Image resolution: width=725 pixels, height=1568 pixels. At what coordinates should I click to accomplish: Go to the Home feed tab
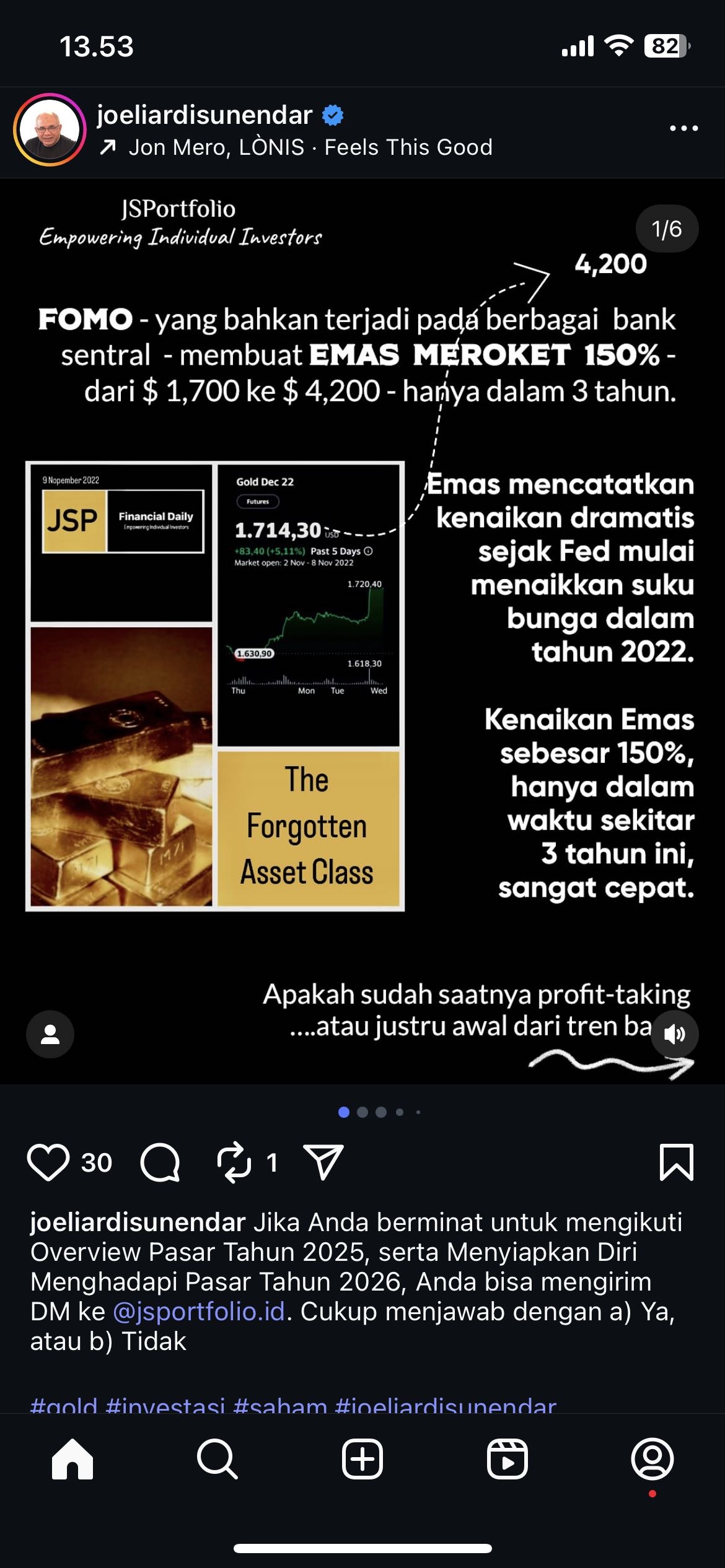click(72, 1459)
